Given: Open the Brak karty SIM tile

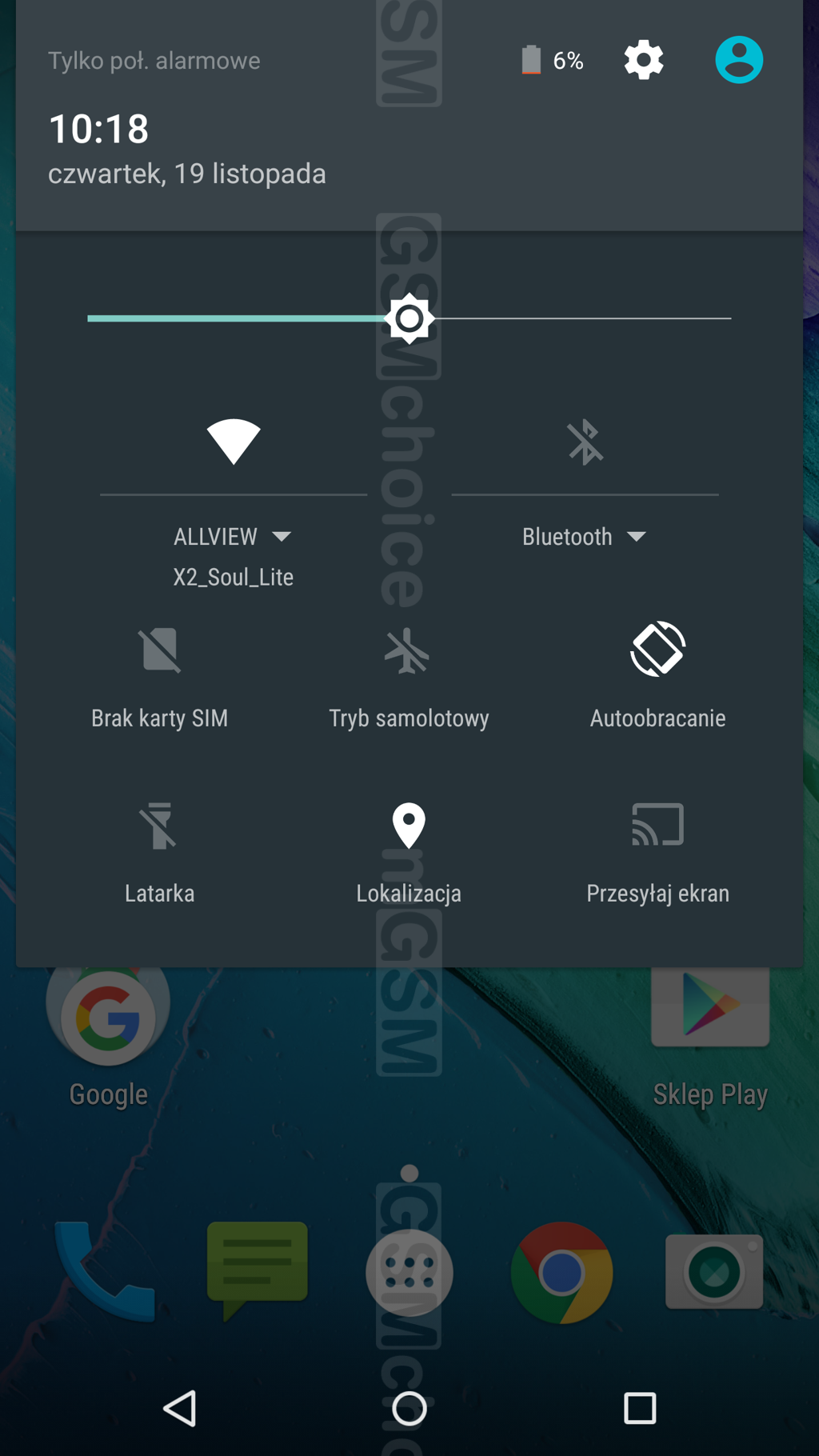Looking at the screenshot, I should (160, 677).
